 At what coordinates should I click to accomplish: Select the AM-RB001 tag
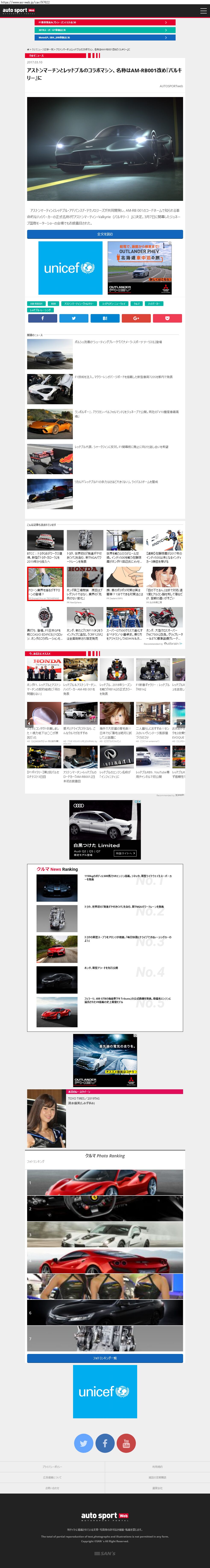pyautogui.click(x=36, y=303)
